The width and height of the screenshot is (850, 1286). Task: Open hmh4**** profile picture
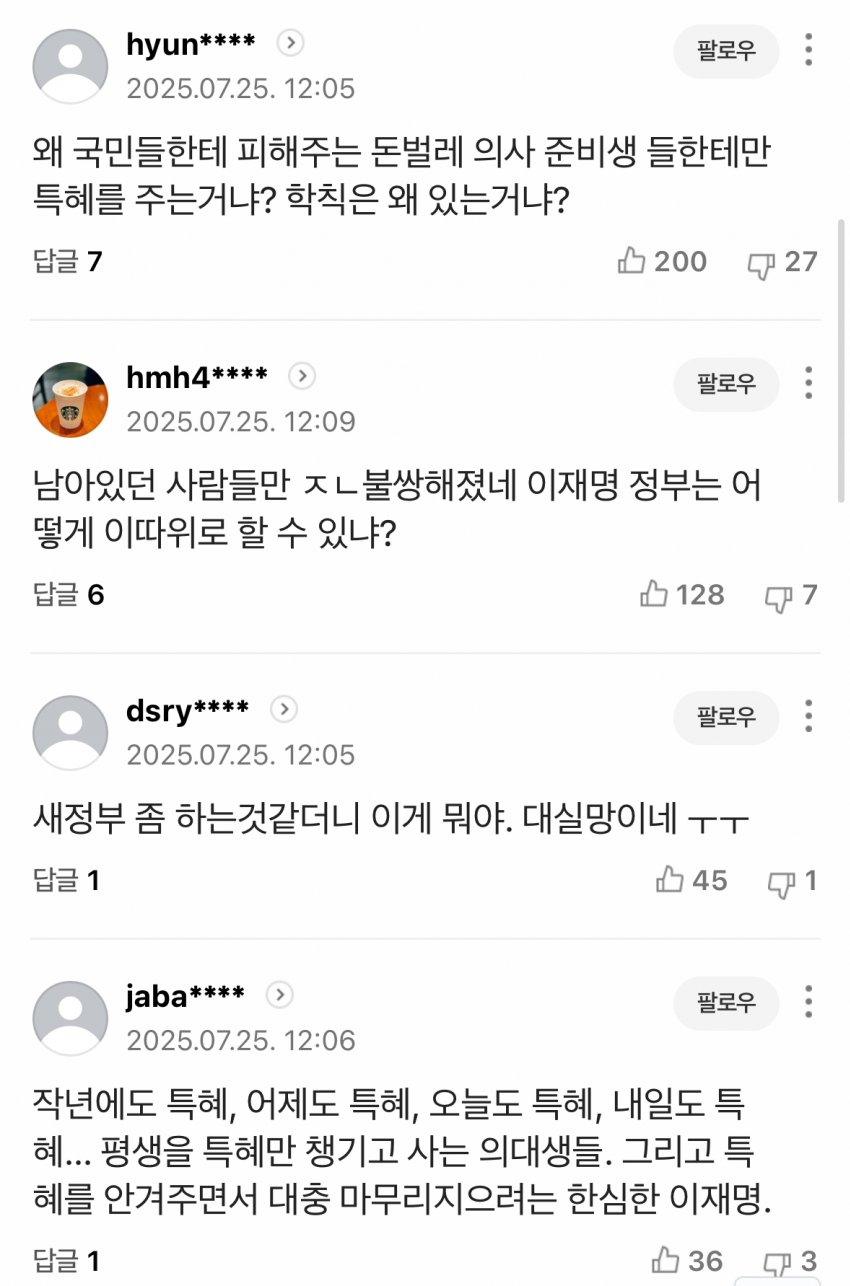click(70, 400)
